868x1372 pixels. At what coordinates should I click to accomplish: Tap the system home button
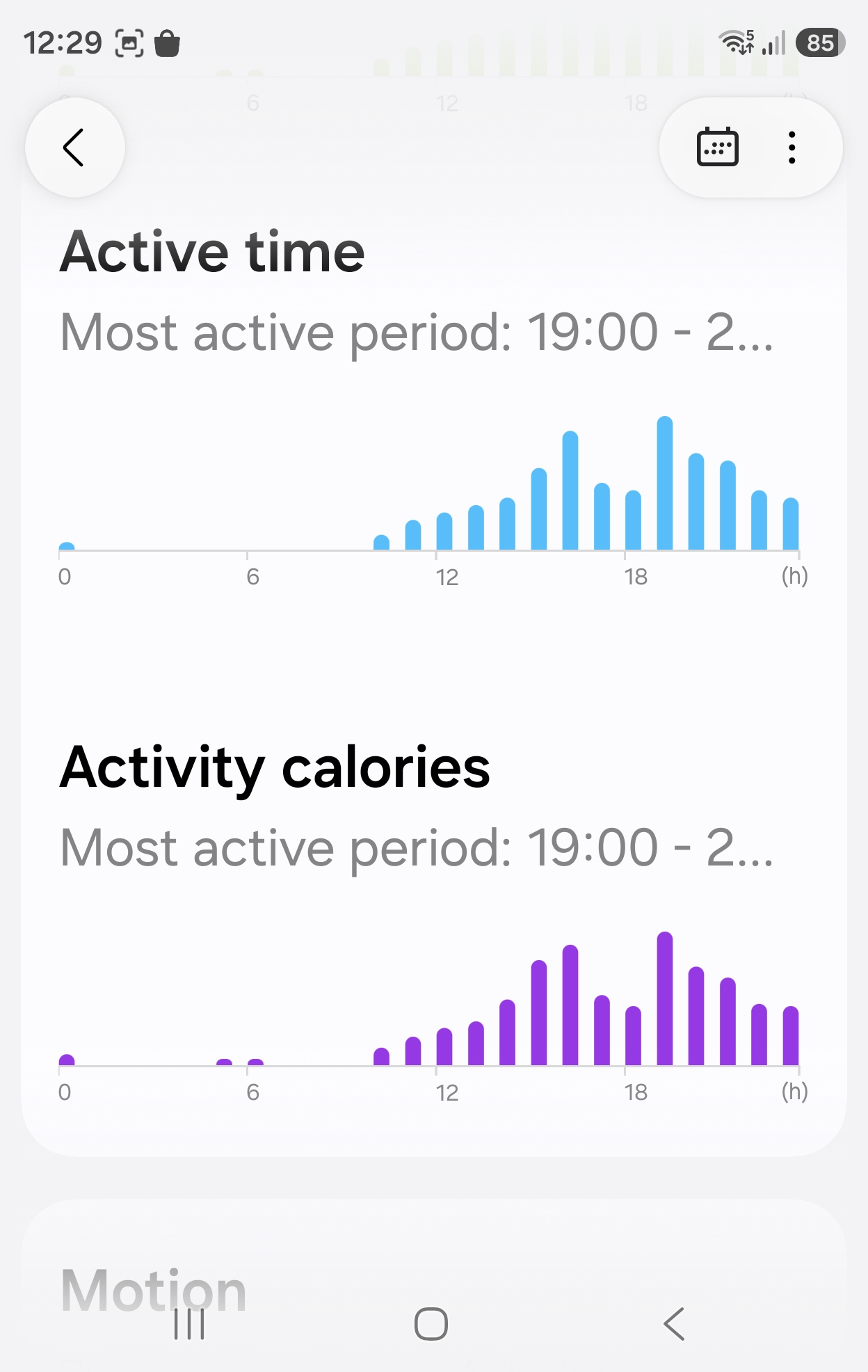(431, 1323)
